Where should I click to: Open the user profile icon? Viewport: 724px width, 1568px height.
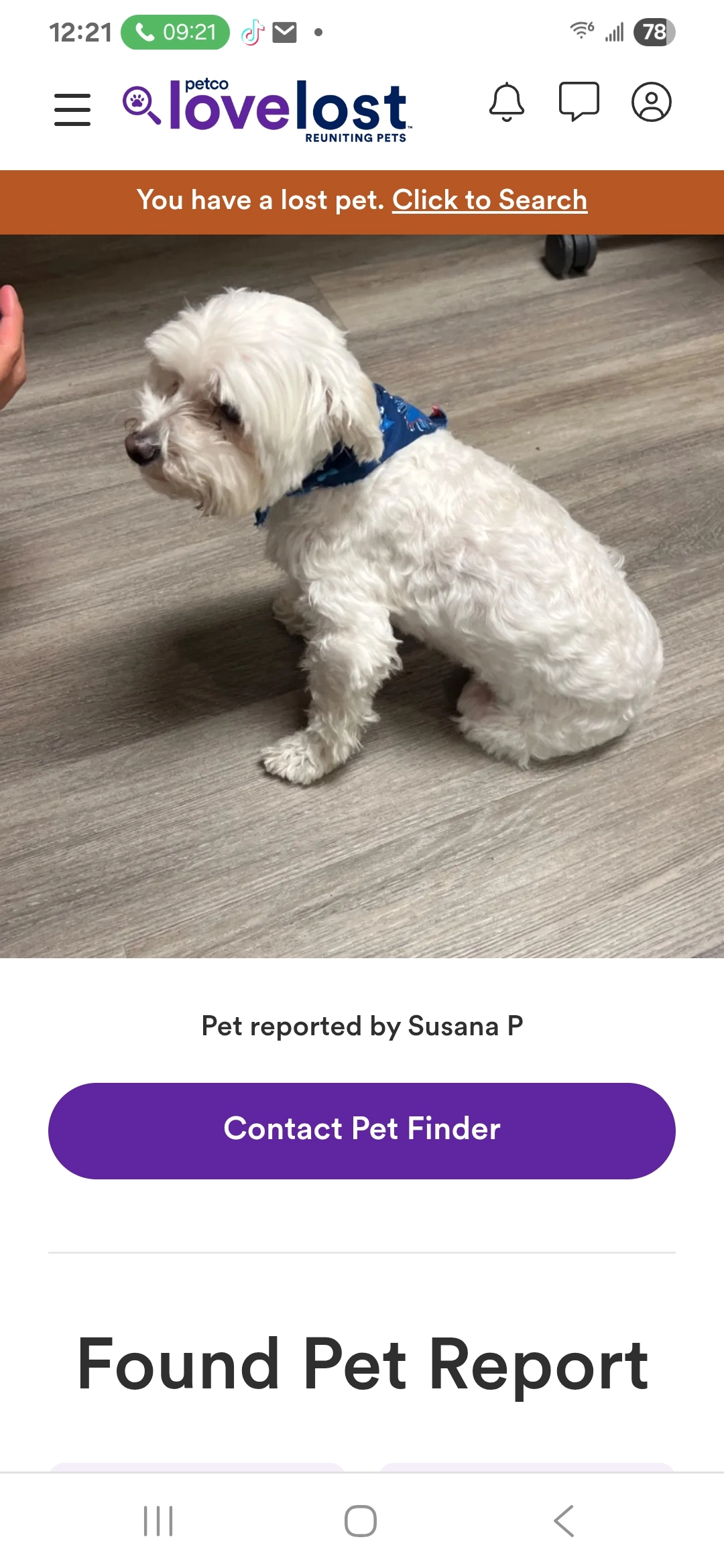652,102
